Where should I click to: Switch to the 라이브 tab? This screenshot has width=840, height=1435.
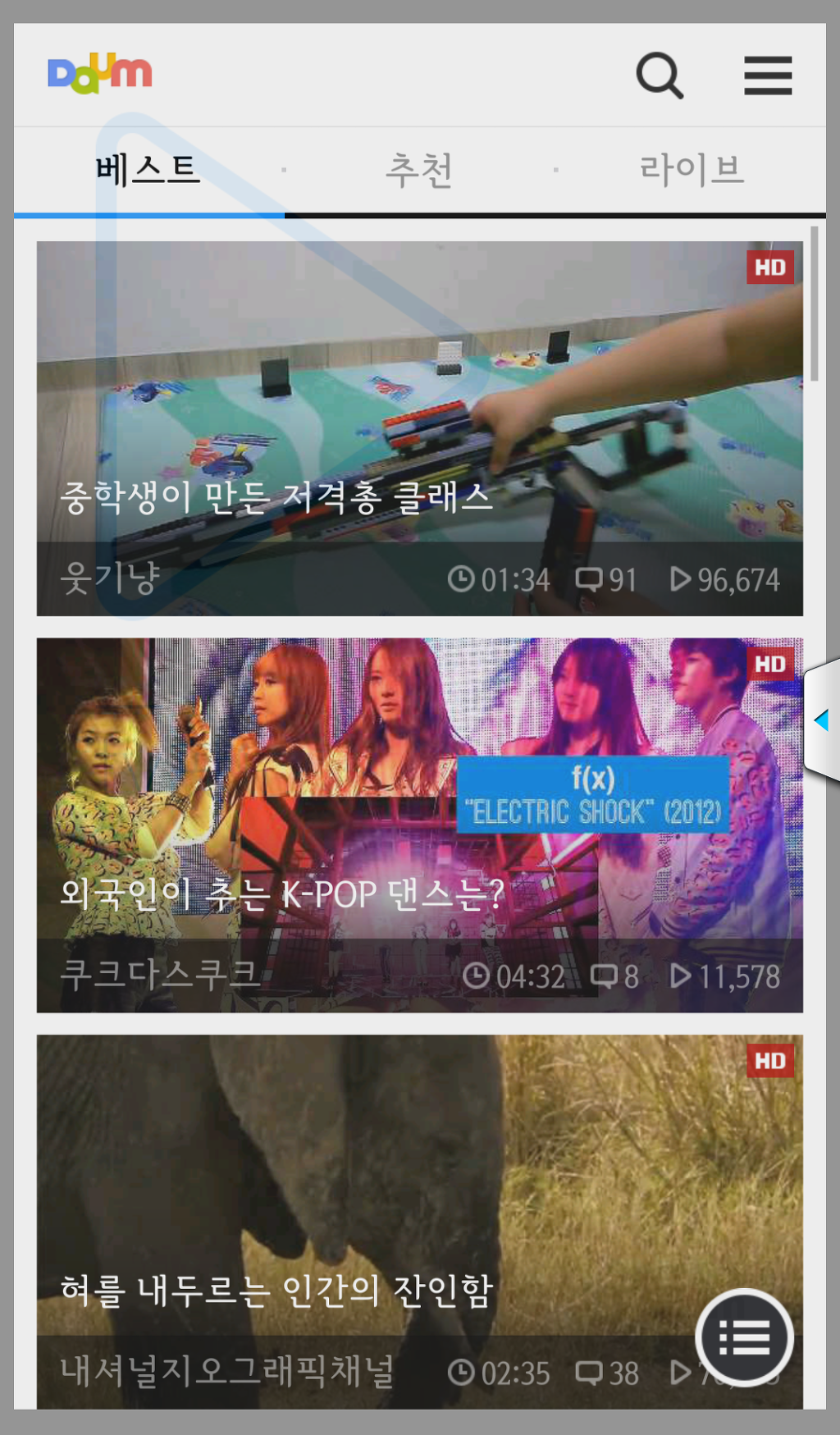point(692,170)
